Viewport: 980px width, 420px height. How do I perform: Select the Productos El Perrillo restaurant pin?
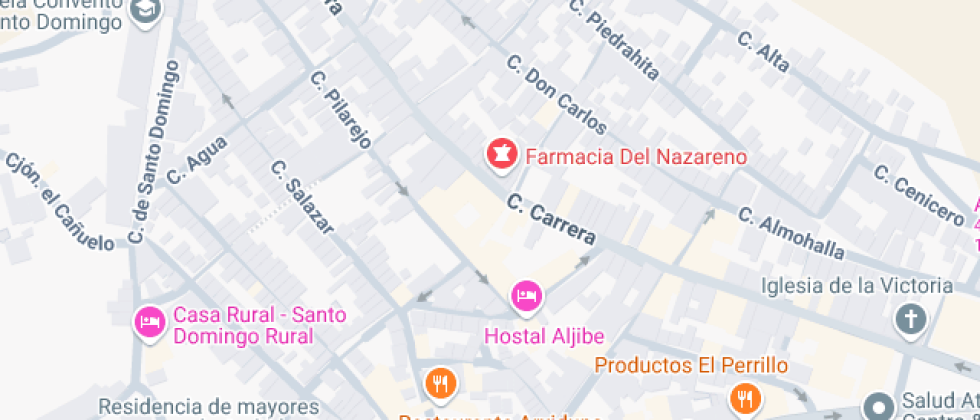(x=743, y=398)
